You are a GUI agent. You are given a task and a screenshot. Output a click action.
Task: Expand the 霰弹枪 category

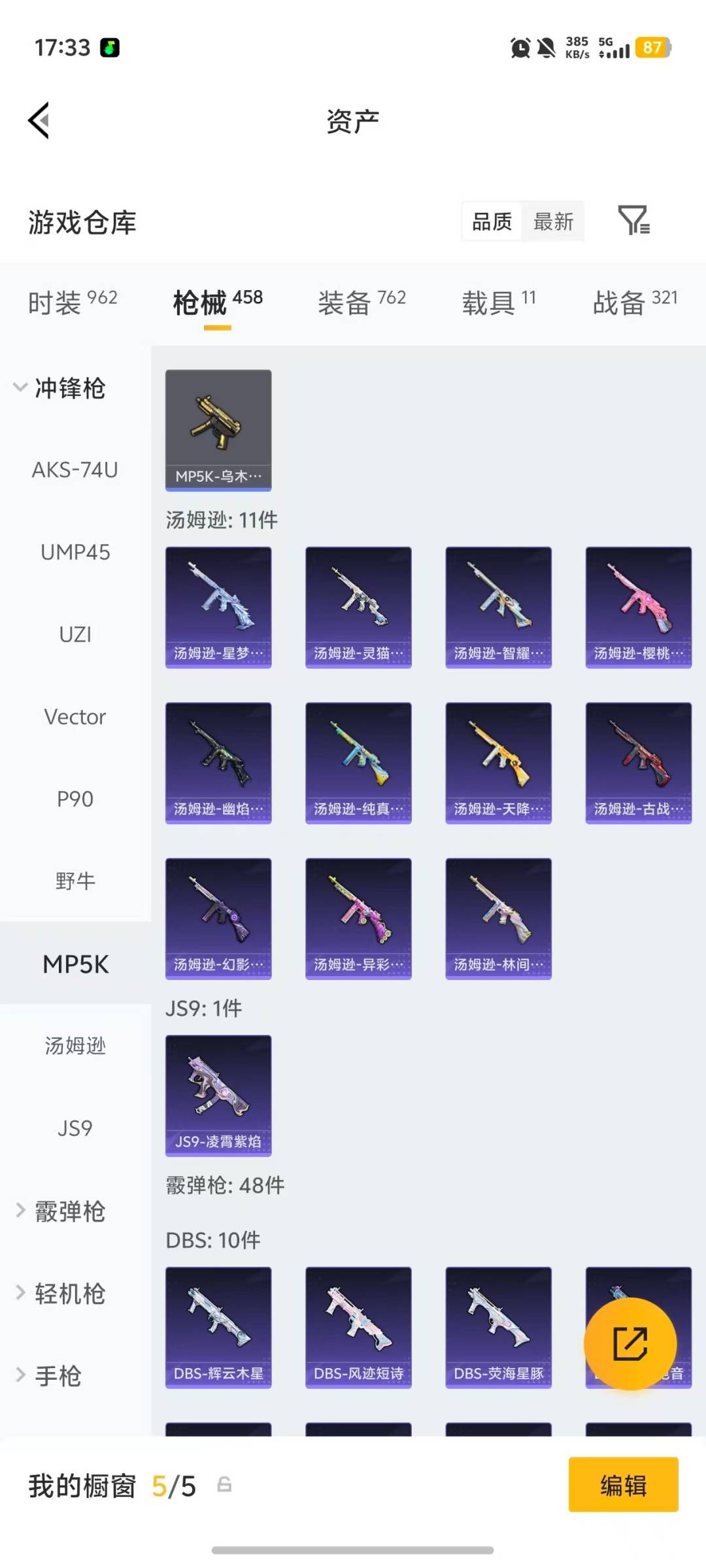pos(59,1211)
